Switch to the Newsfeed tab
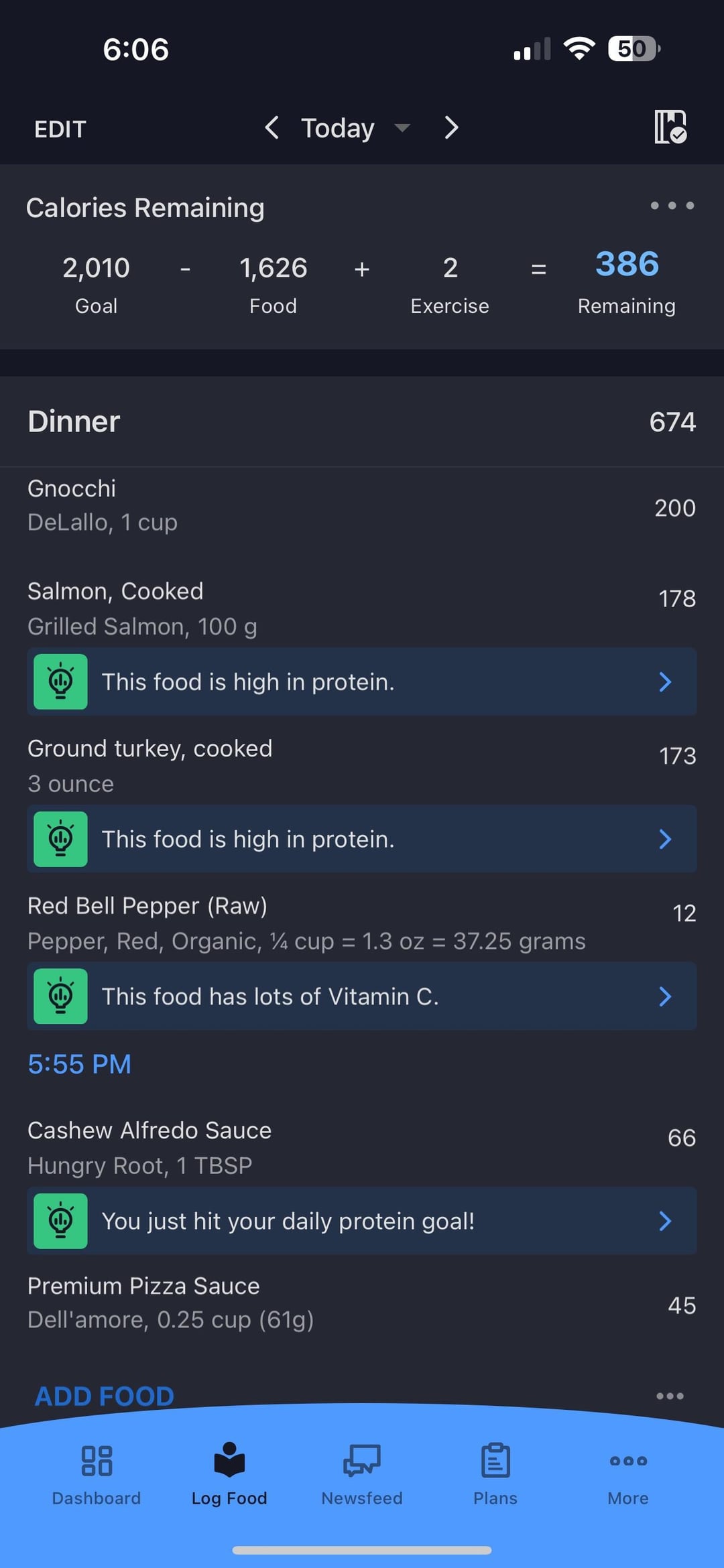Screen dimensions: 724x1568 (362, 1475)
